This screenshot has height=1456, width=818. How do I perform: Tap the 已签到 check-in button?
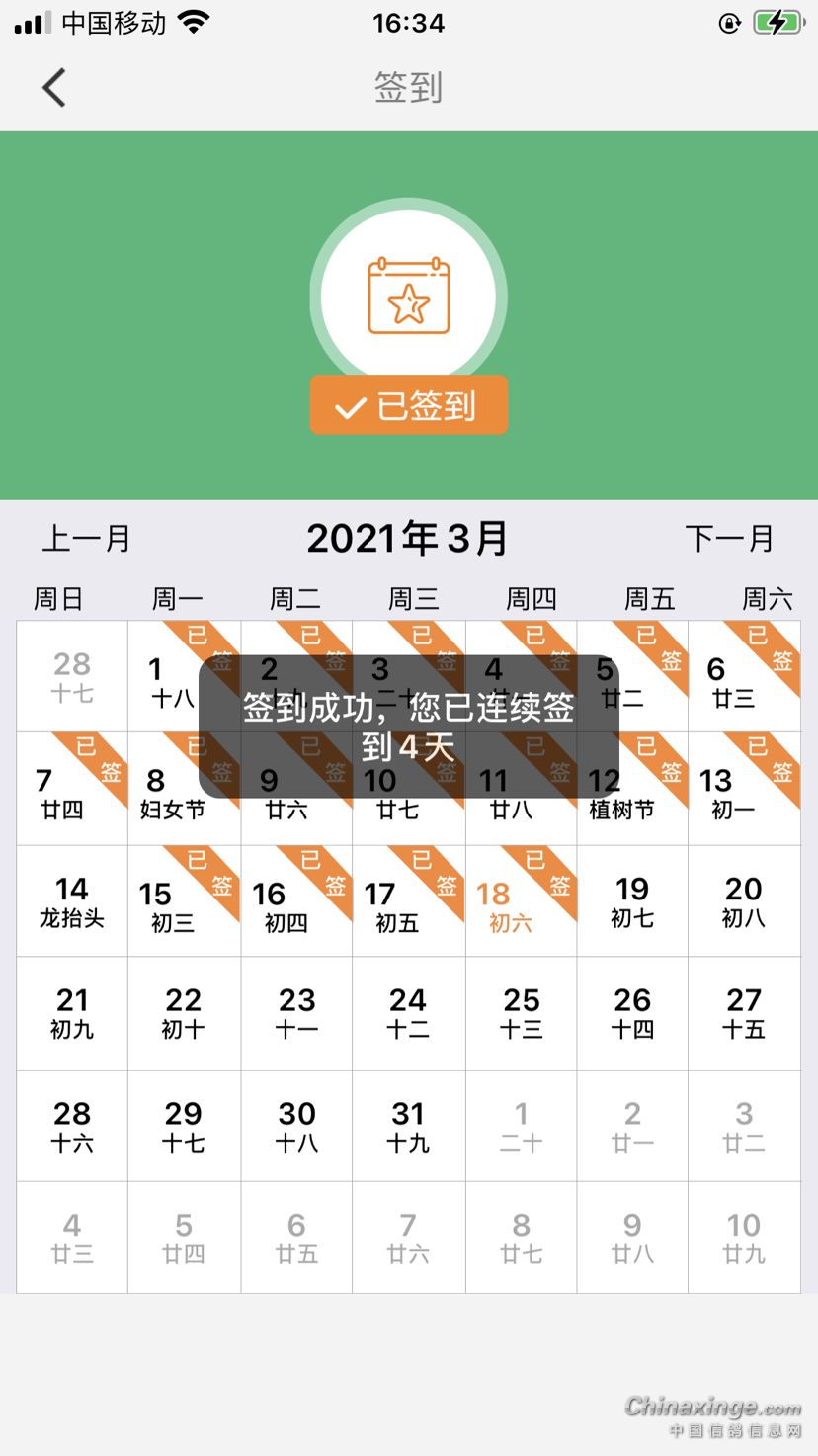click(x=408, y=405)
